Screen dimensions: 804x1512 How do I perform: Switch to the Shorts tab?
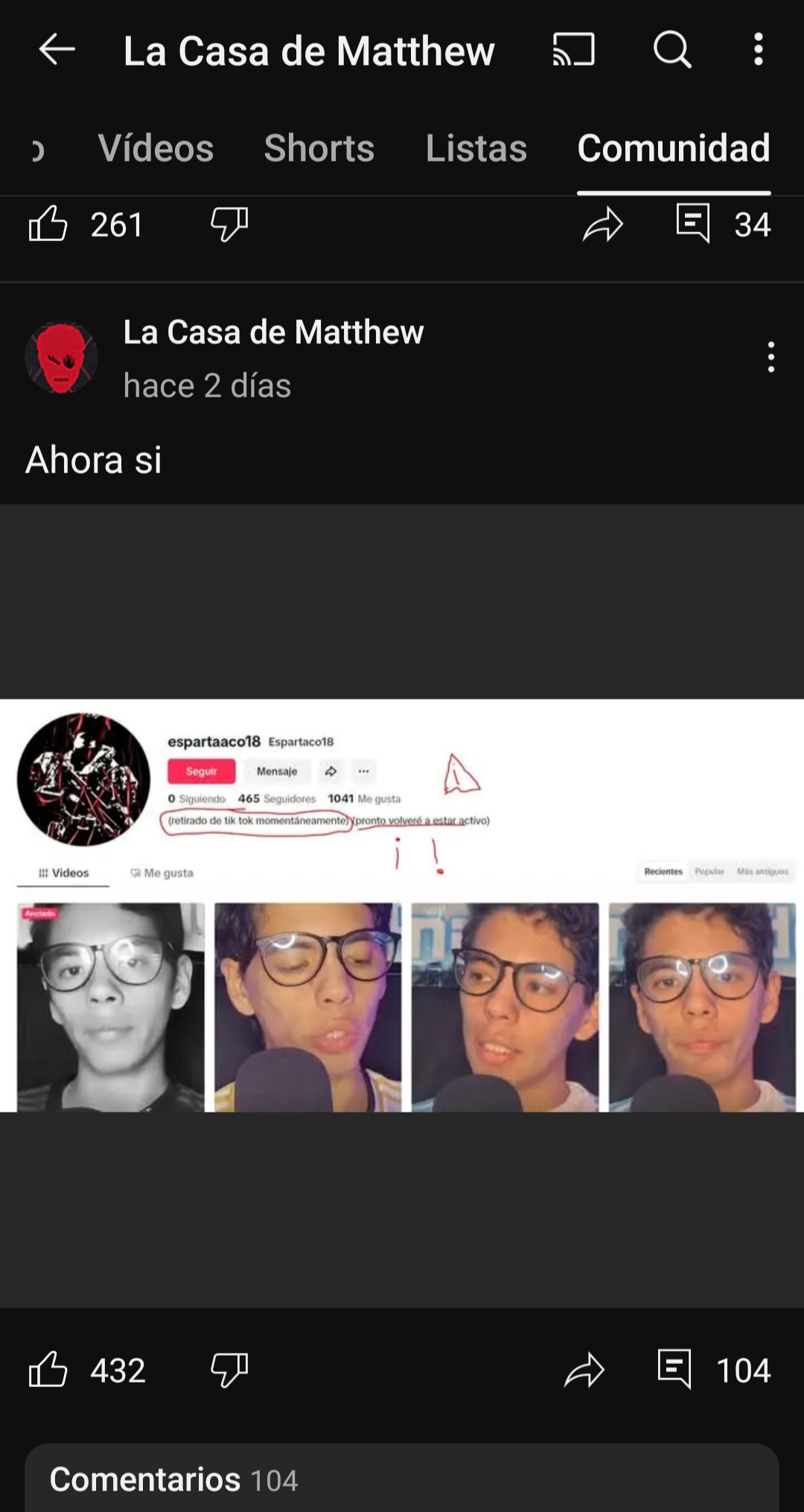click(x=319, y=148)
